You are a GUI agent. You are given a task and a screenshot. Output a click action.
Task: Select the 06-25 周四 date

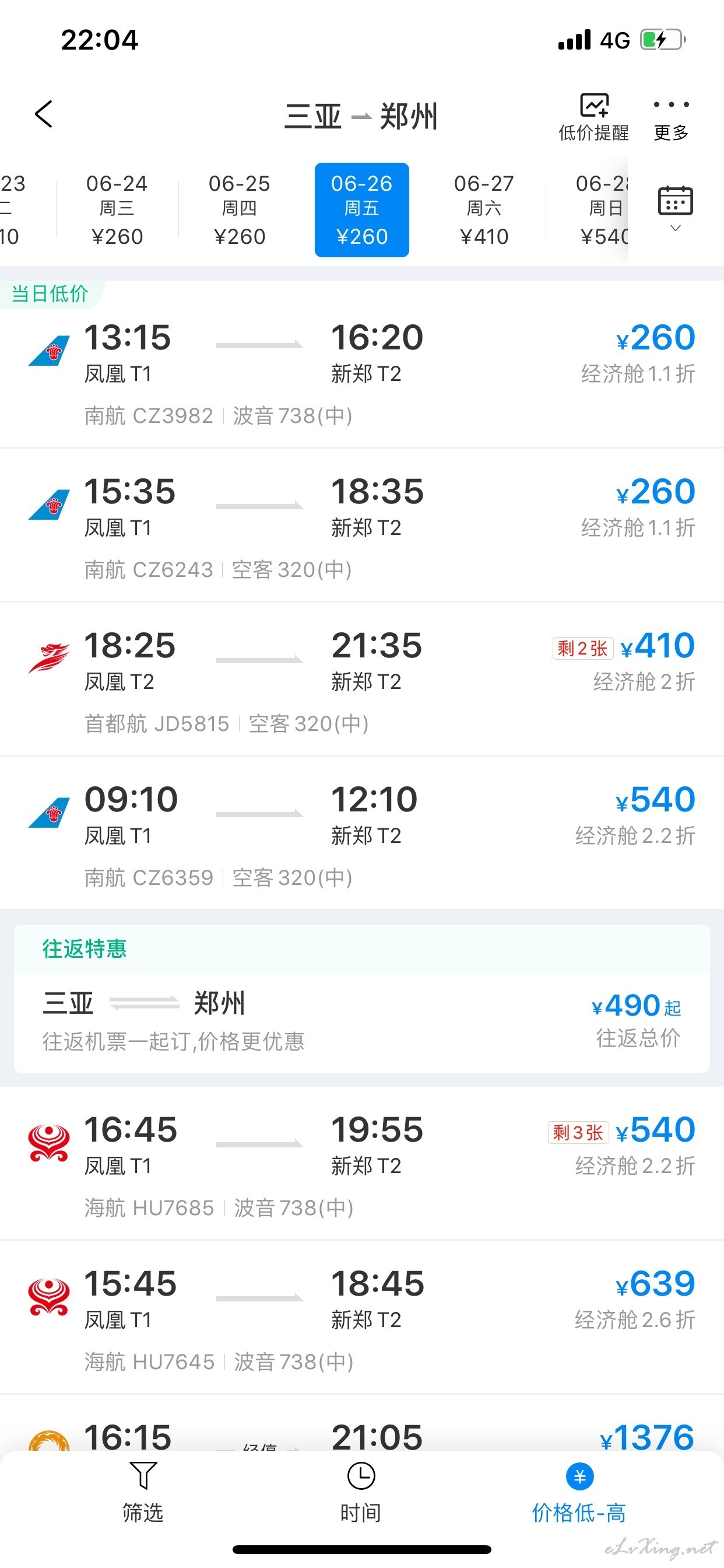pyautogui.click(x=240, y=210)
